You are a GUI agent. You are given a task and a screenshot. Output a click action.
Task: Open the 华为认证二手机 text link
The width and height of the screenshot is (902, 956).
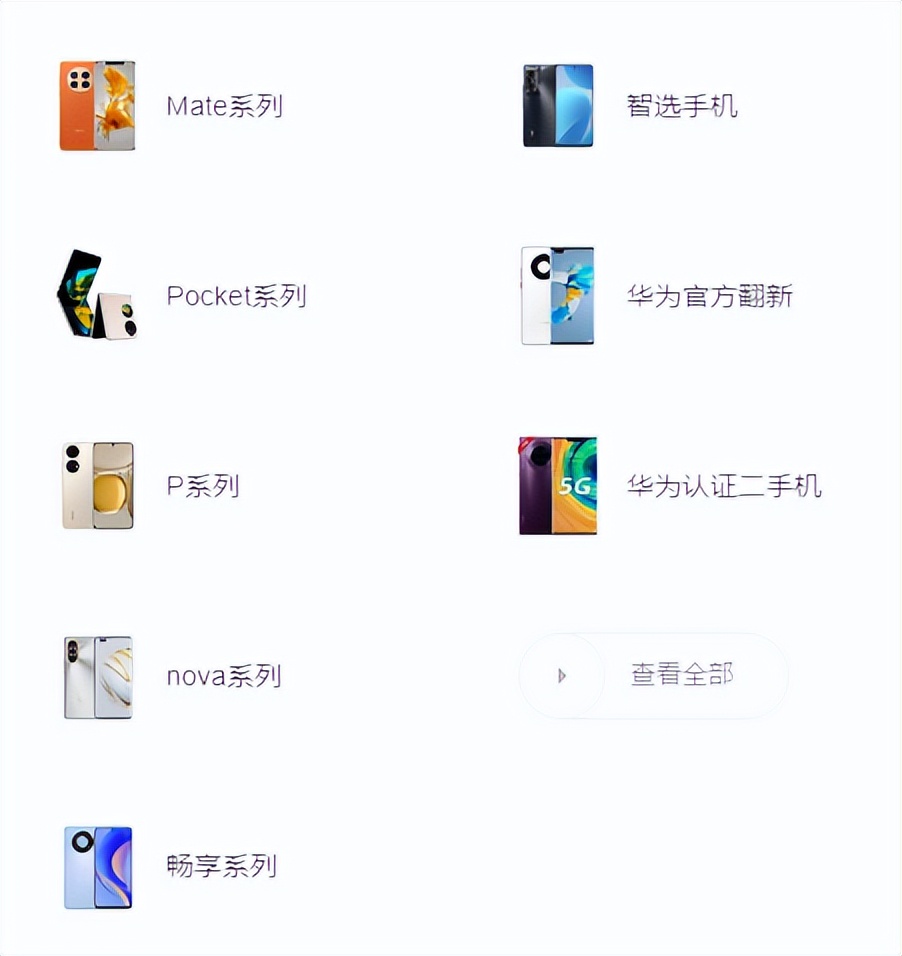(726, 486)
